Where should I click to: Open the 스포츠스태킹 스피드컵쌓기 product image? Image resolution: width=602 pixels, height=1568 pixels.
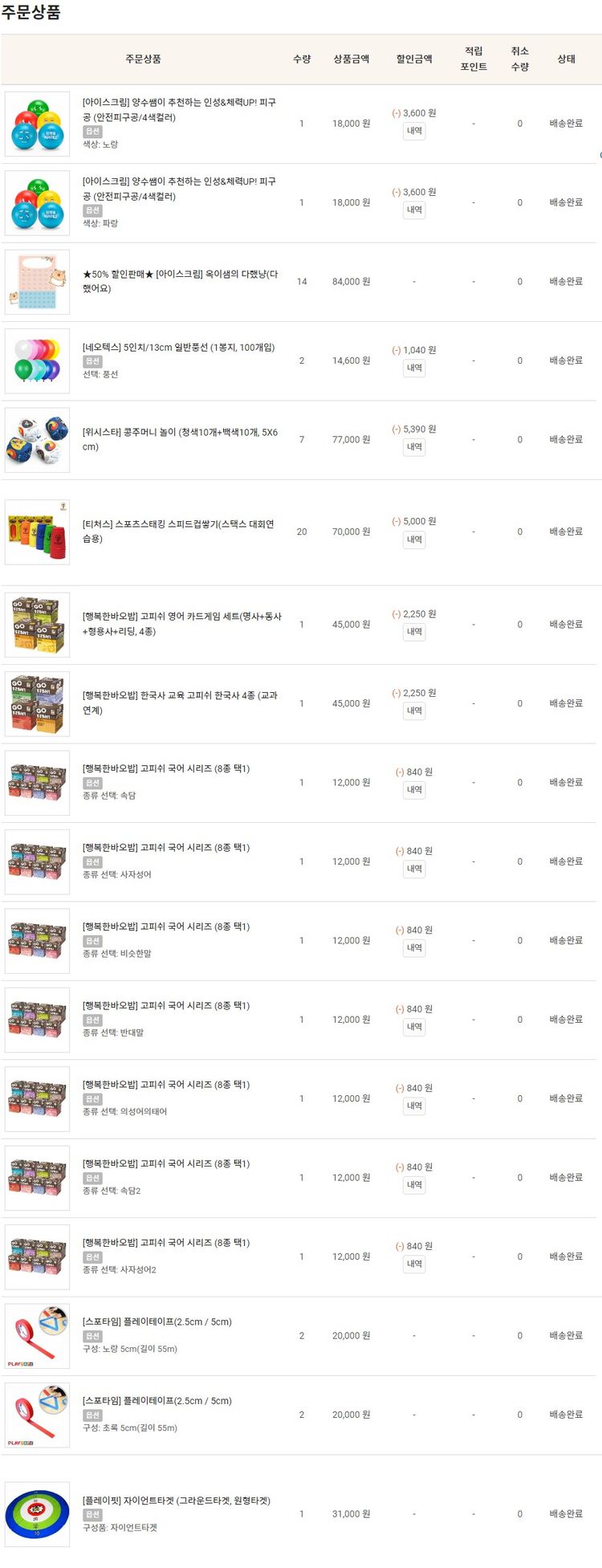tap(37, 531)
